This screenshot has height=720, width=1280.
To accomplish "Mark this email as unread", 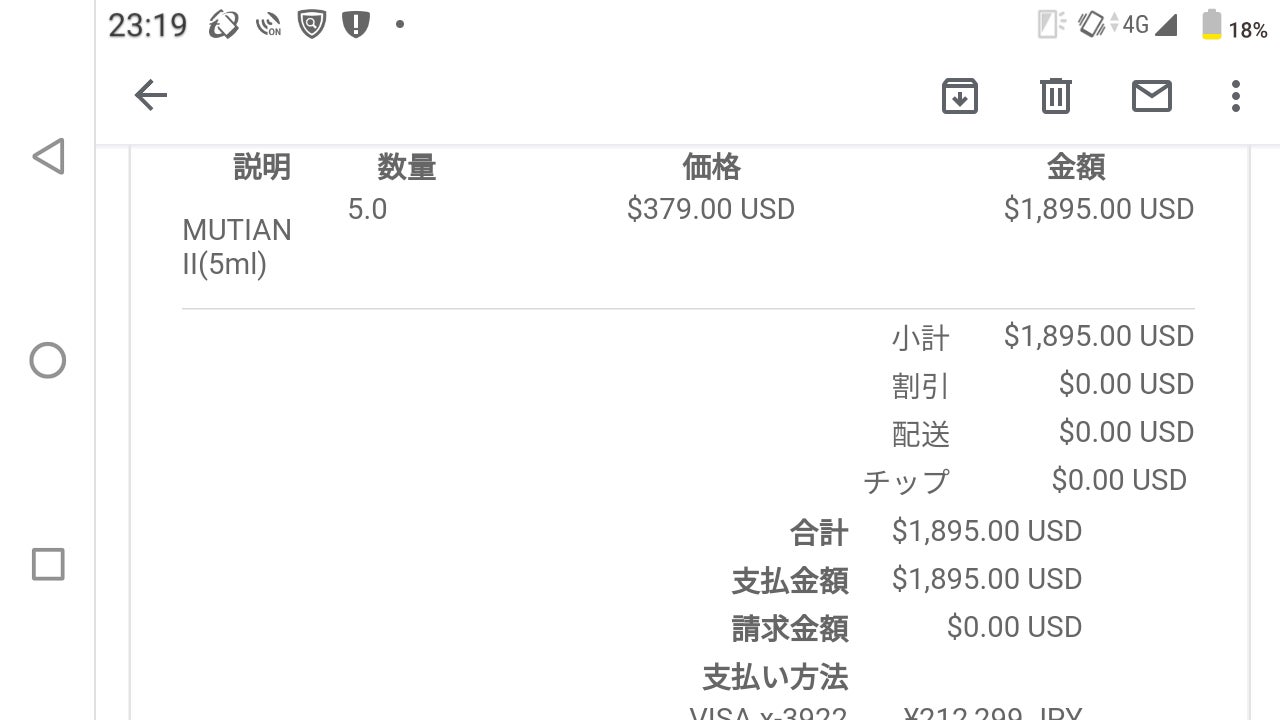I will point(1151,96).
